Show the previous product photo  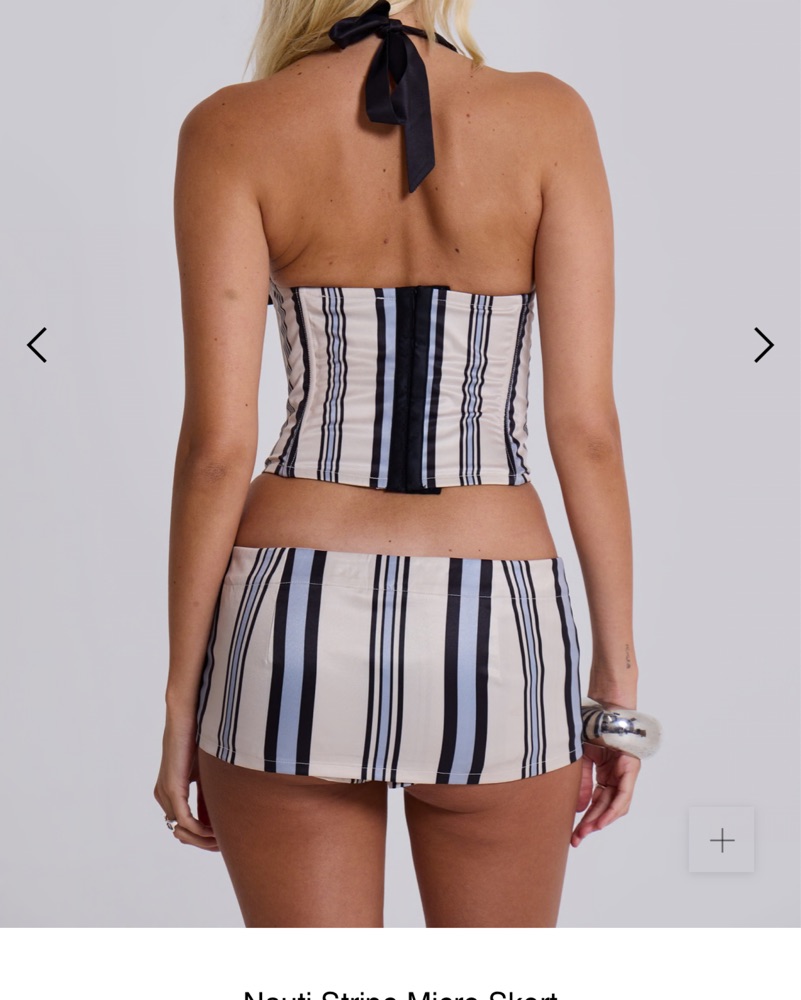coord(37,345)
